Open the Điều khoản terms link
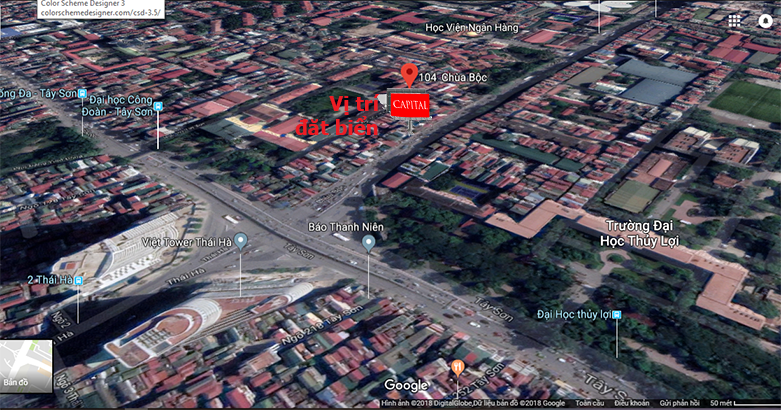This screenshot has height=410, width=781. (632, 403)
